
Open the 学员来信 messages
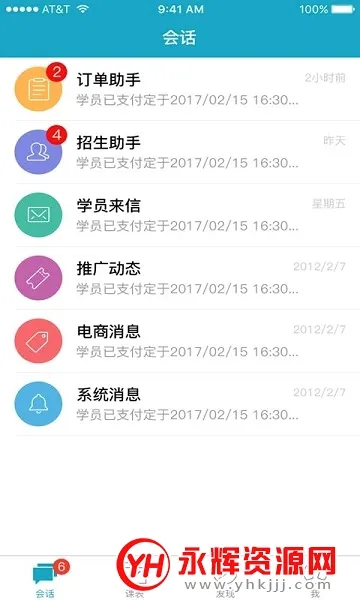point(180,215)
